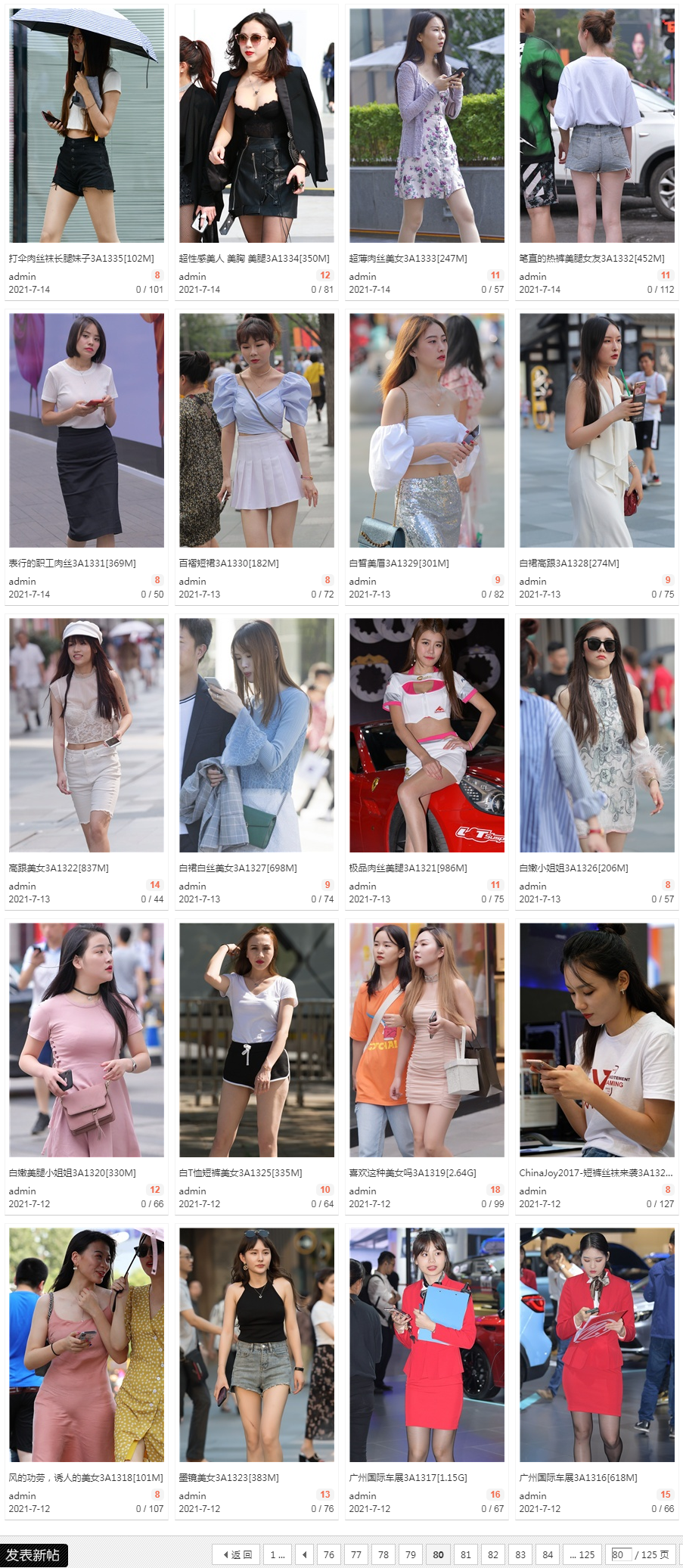Focus the page number input field

[619, 1555]
